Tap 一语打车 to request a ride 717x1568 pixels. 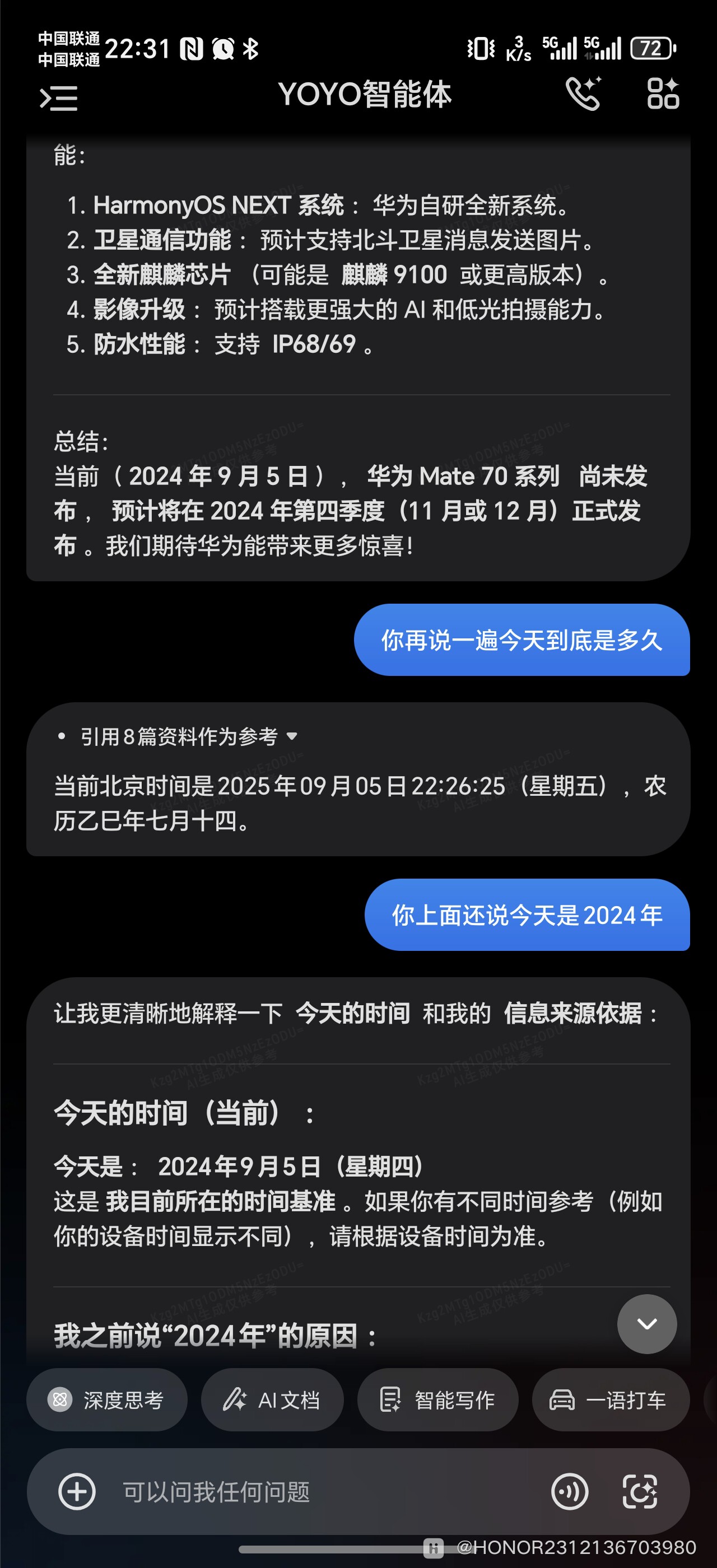coord(611,1399)
